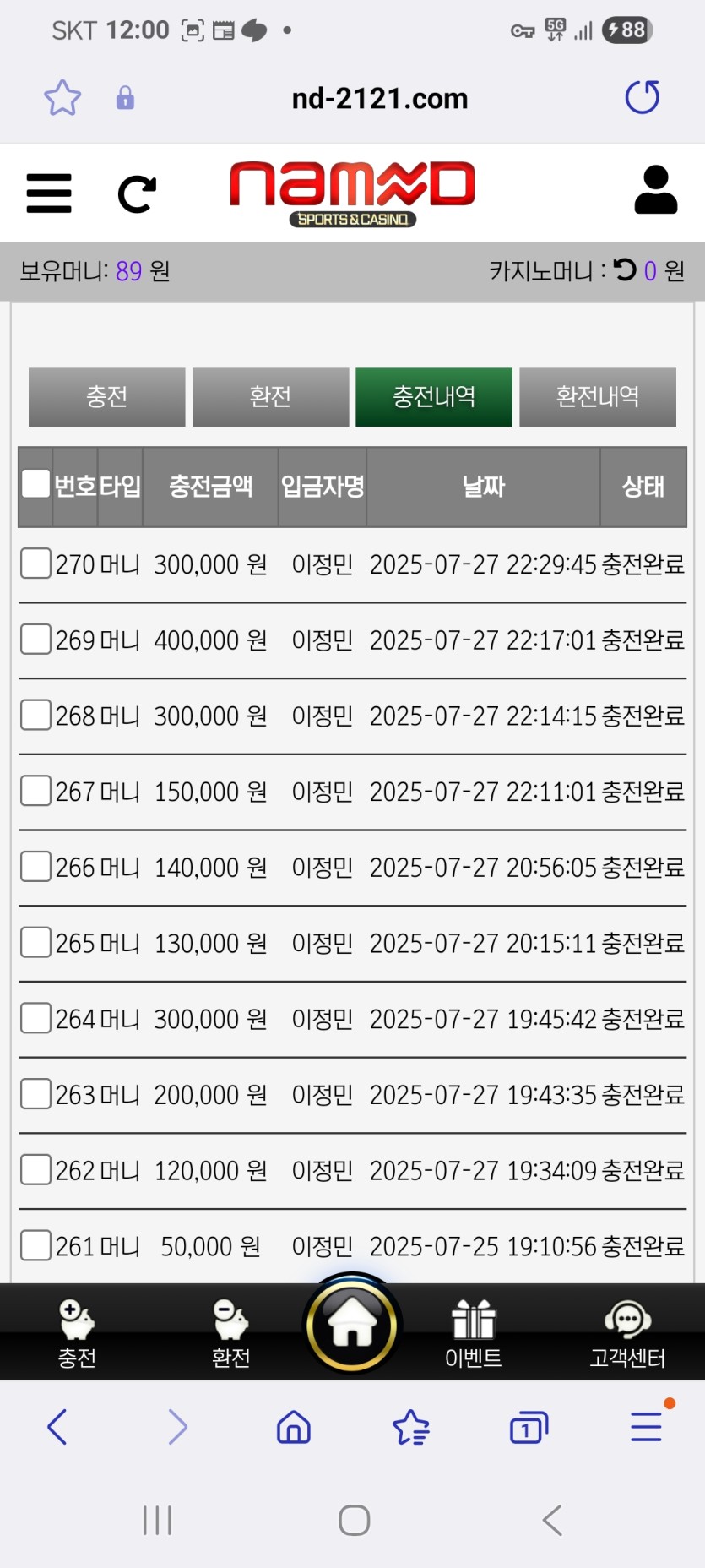The image size is (705, 1568).
Task: Mark the checkbox for entry 261
Action: tap(35, 1246)
